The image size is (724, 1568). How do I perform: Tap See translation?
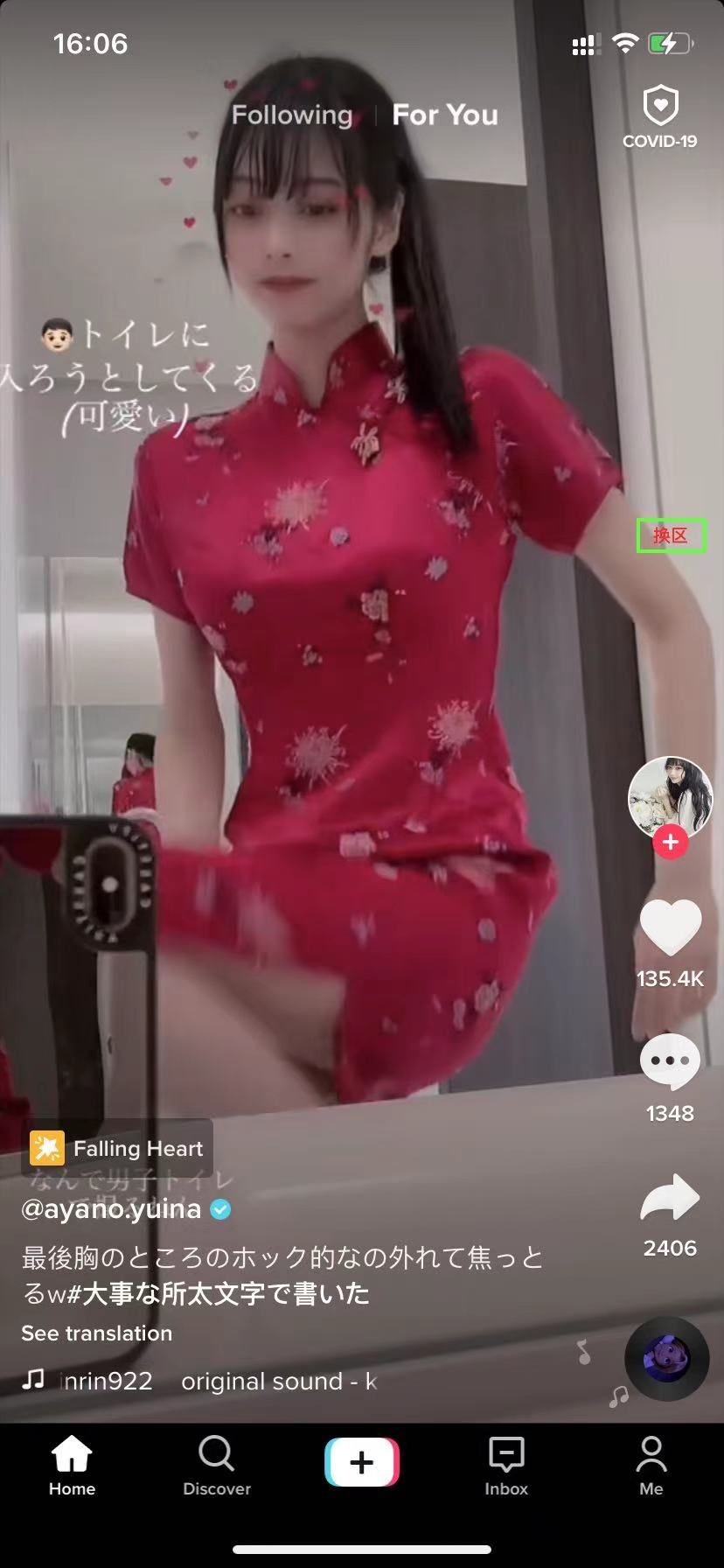96,1333
